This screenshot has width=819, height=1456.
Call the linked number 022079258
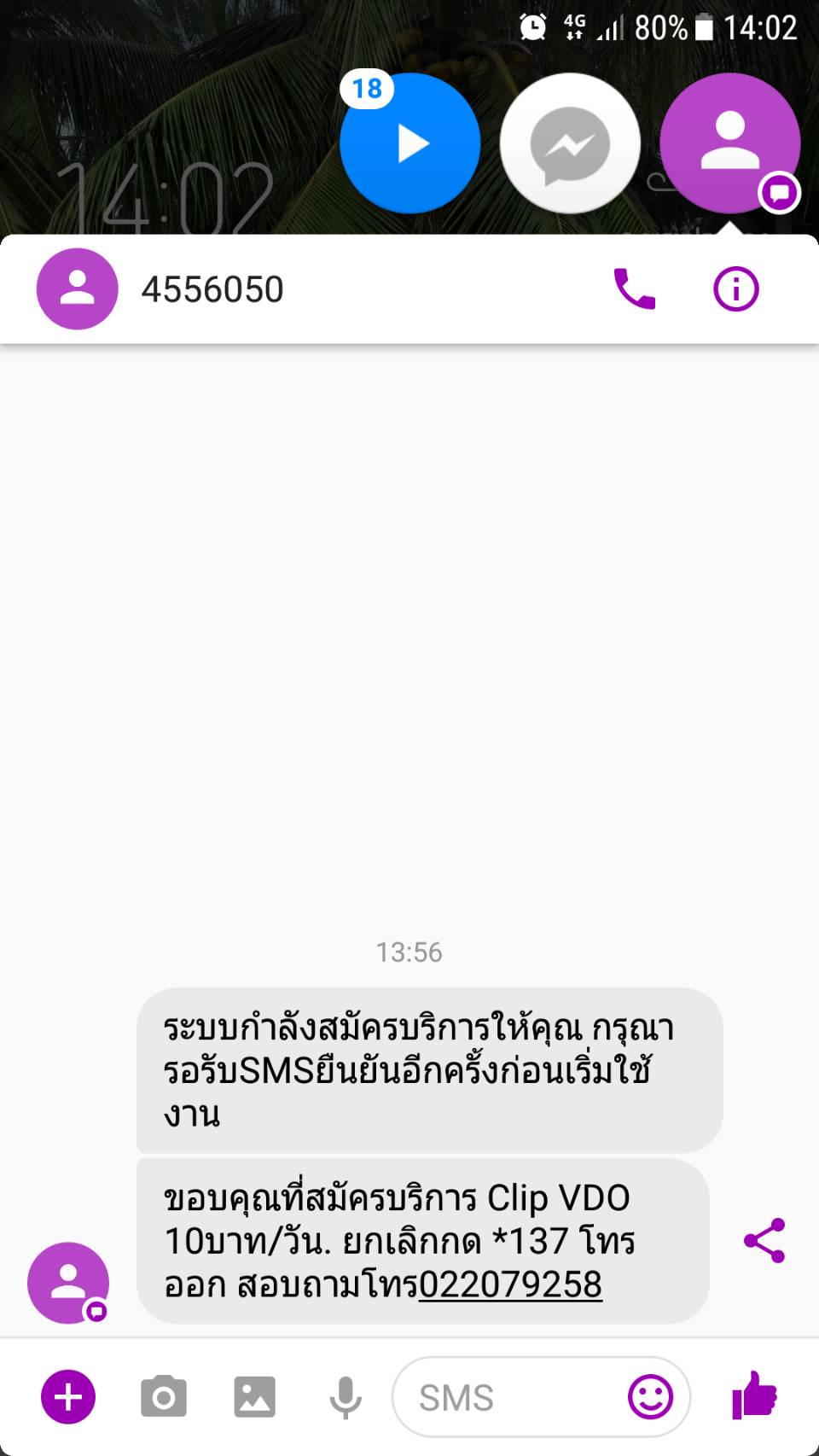[x=510, y=1284]
